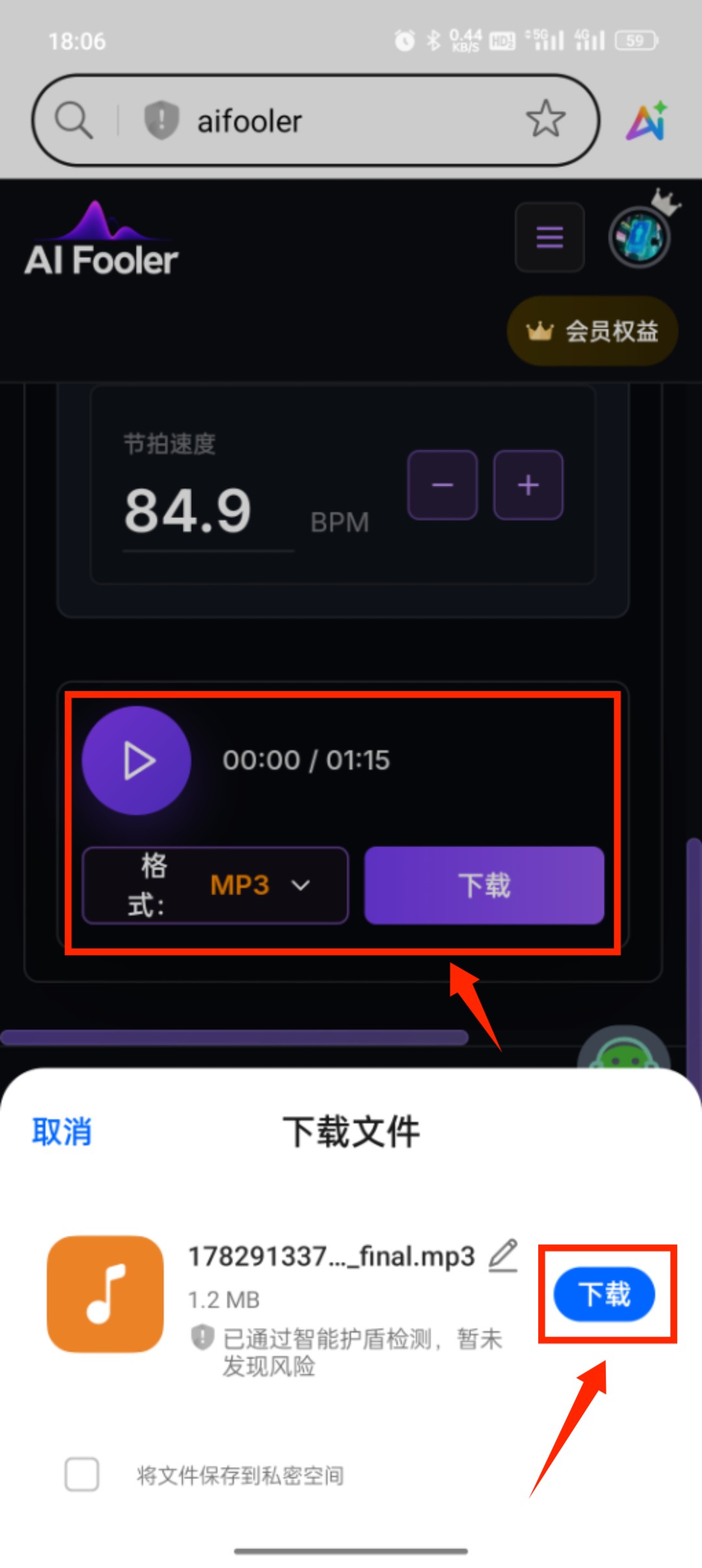
Task: Play the audio track
Action: coord(136,760)
